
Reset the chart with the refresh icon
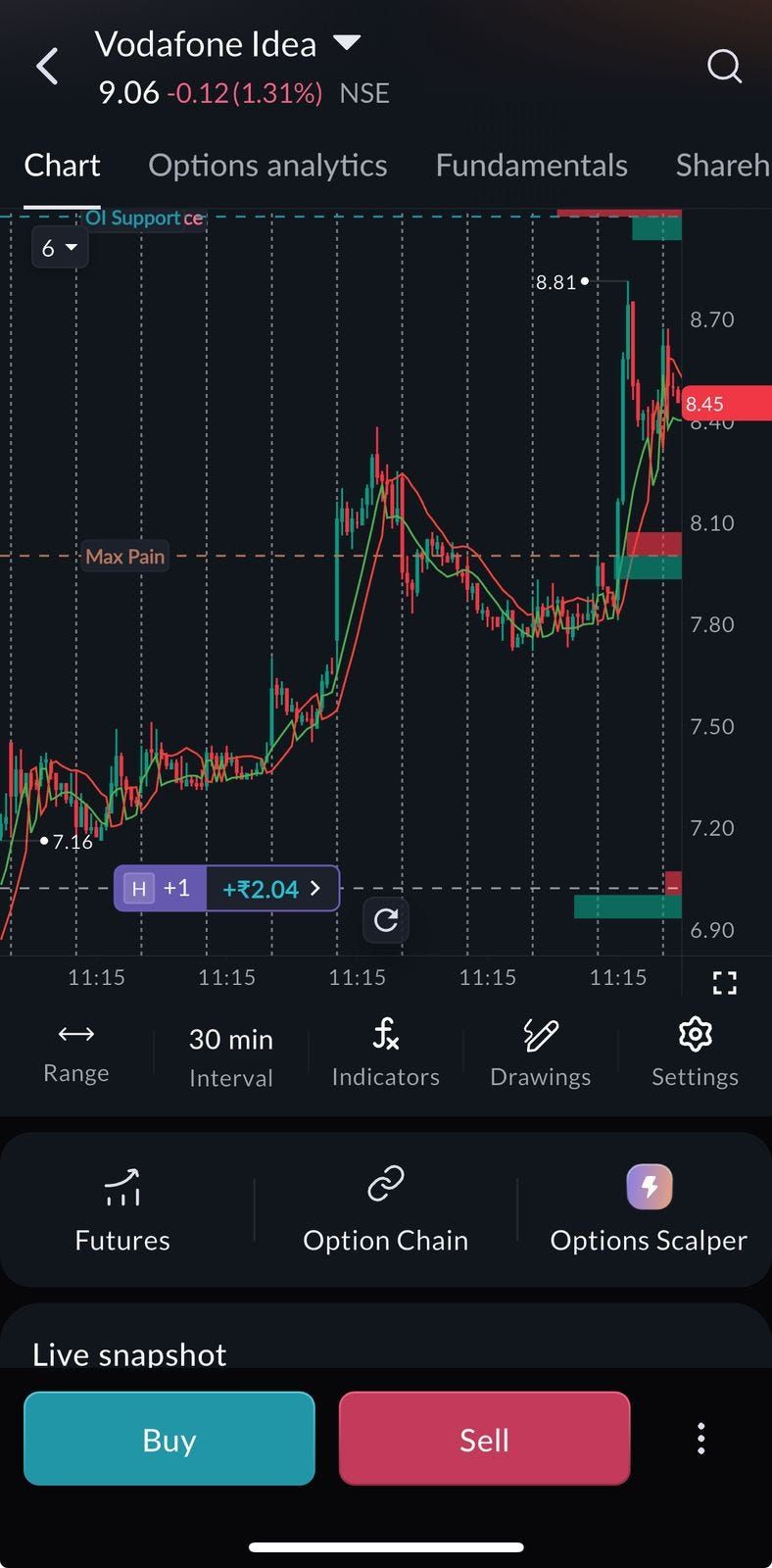click(x=386, y=920)
